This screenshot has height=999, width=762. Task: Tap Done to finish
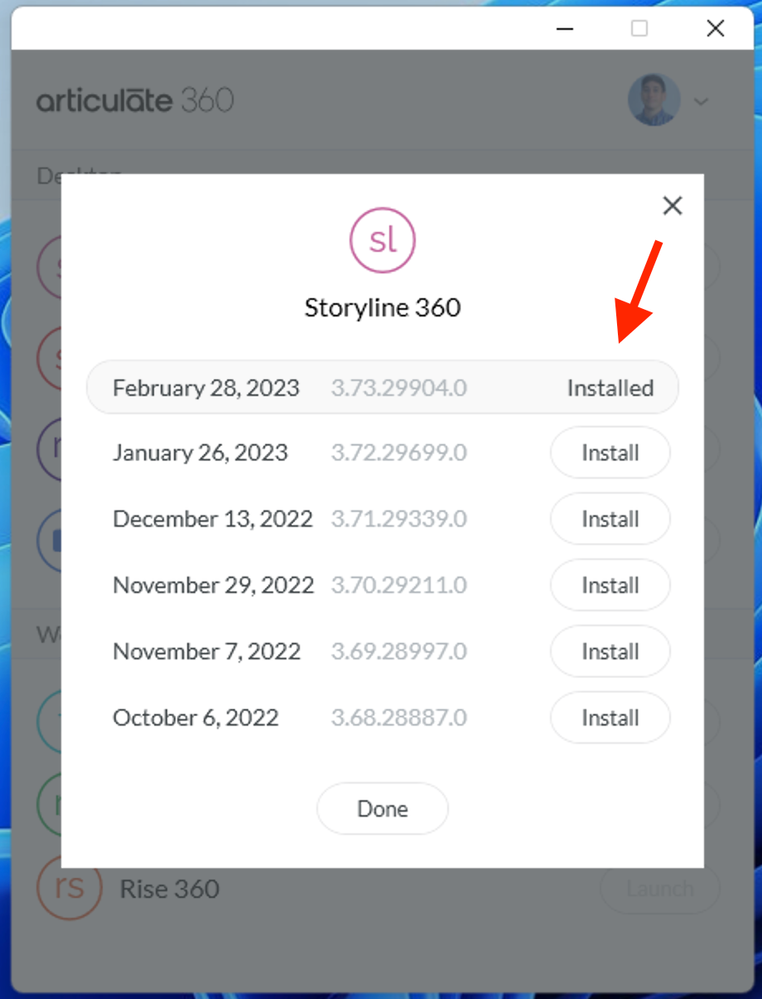(382, 808)
